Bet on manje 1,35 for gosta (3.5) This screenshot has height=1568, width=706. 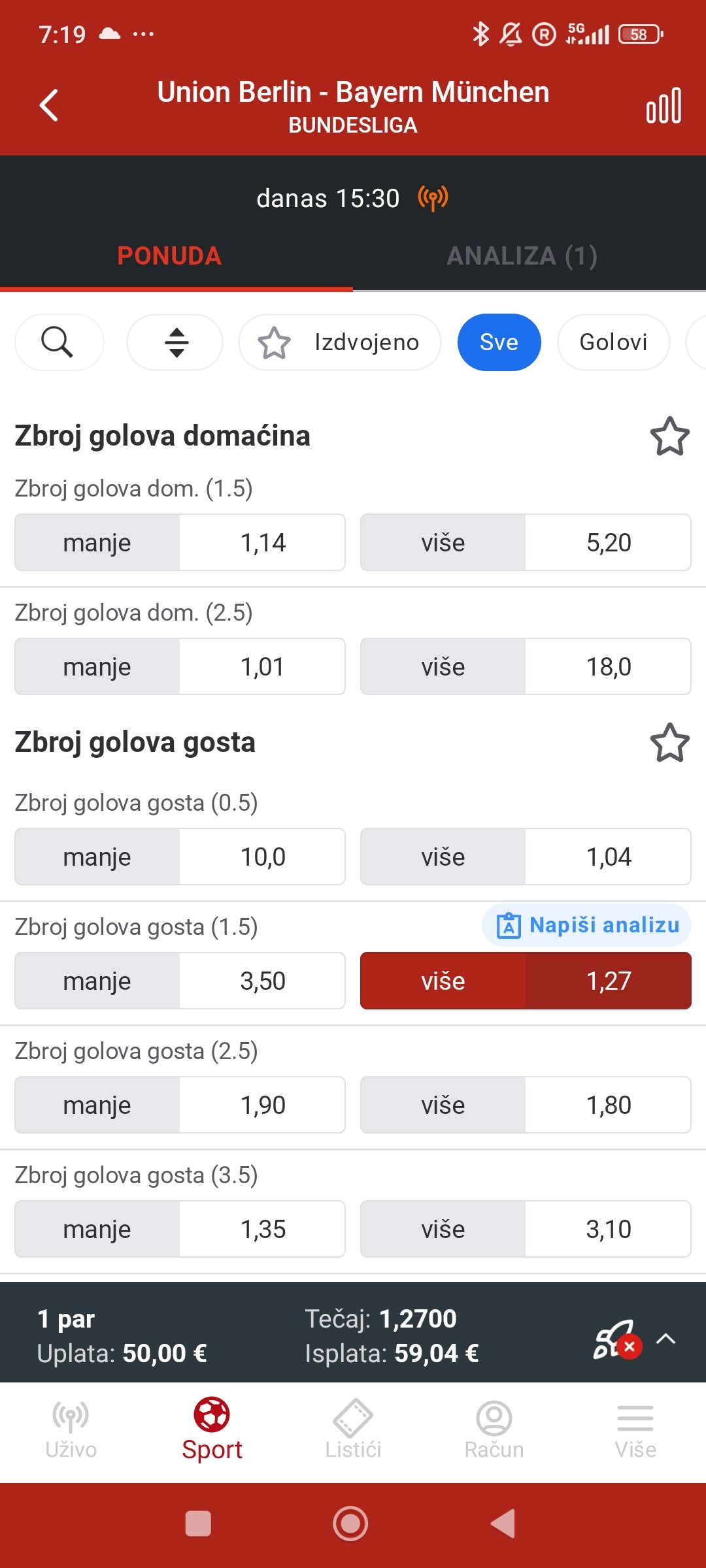[x=180, y=1230]
